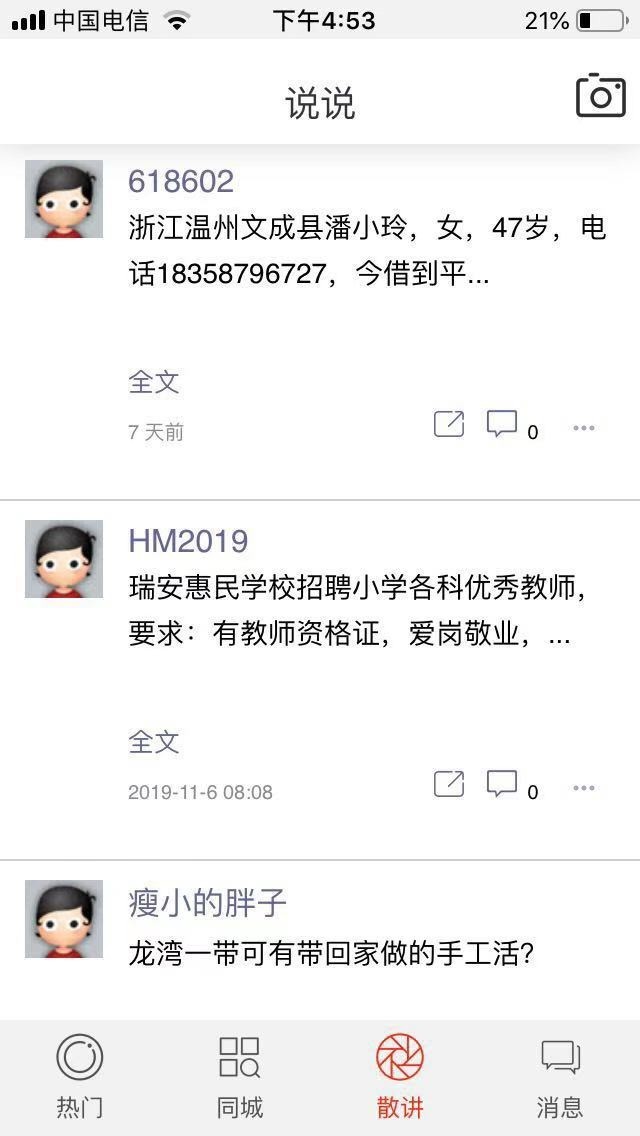
Task: Expand full text of 618602's post
Action: pyautogui.click(x=154, y=383)
